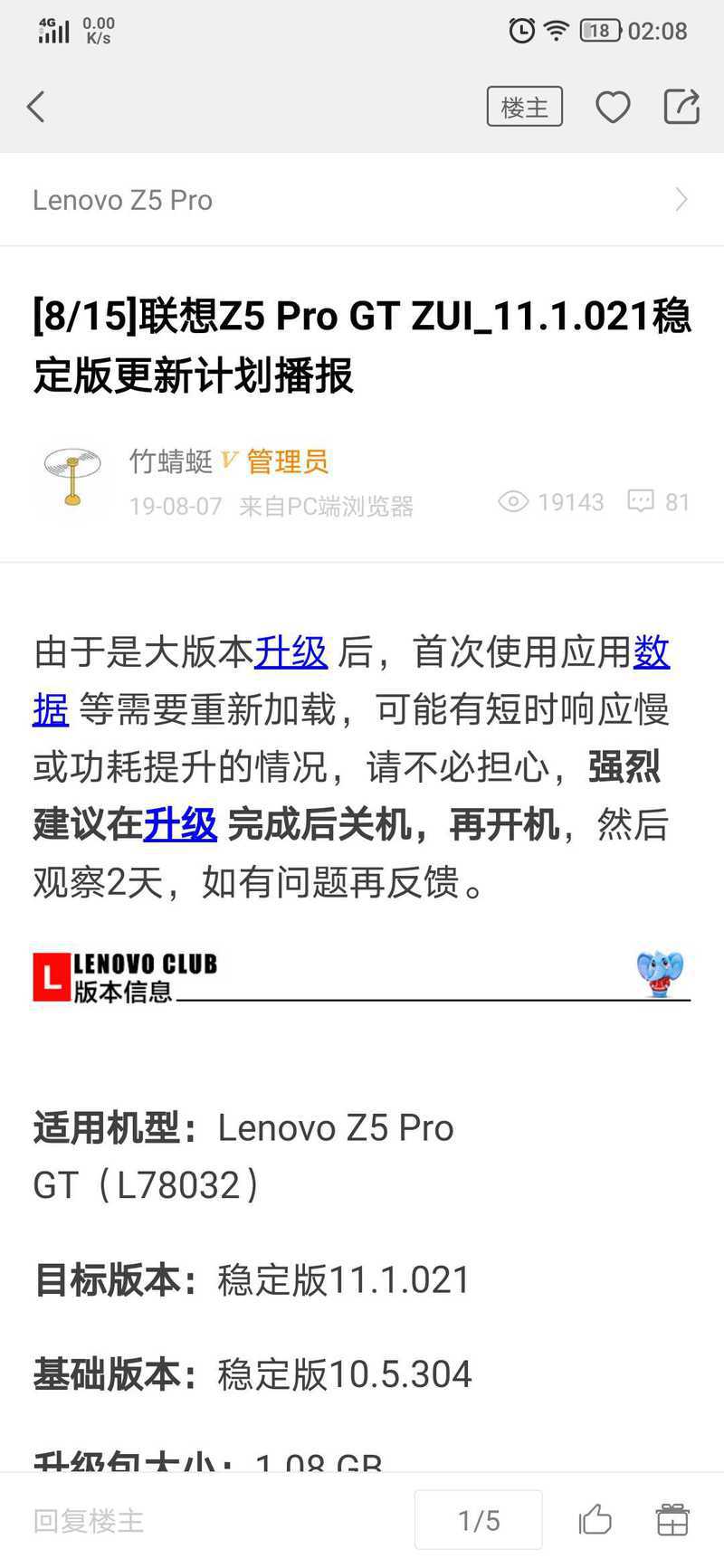Like the post with thumbs-up icon
Screen dimensions: 724x1568
(595, 1520)
